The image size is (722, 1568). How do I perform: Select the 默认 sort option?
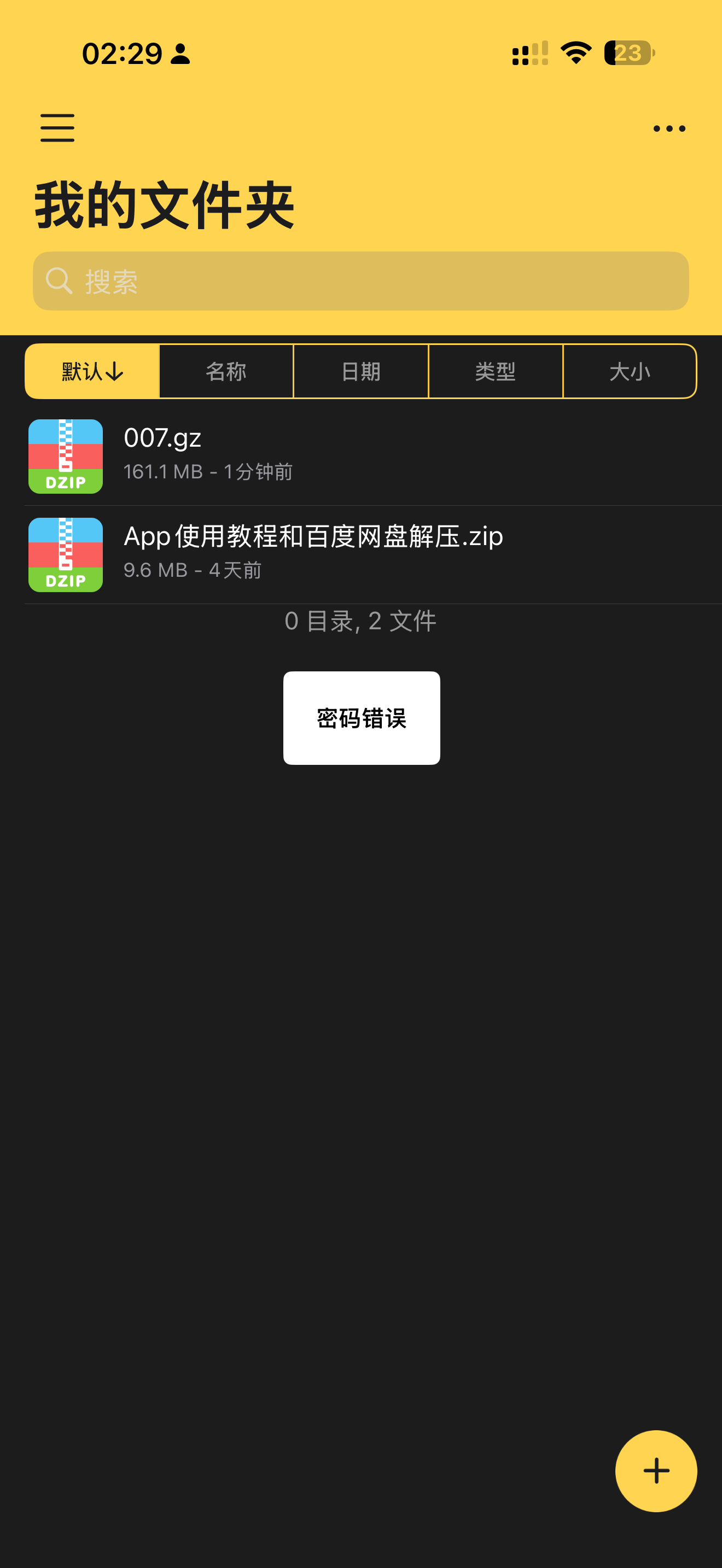(92, 371)
